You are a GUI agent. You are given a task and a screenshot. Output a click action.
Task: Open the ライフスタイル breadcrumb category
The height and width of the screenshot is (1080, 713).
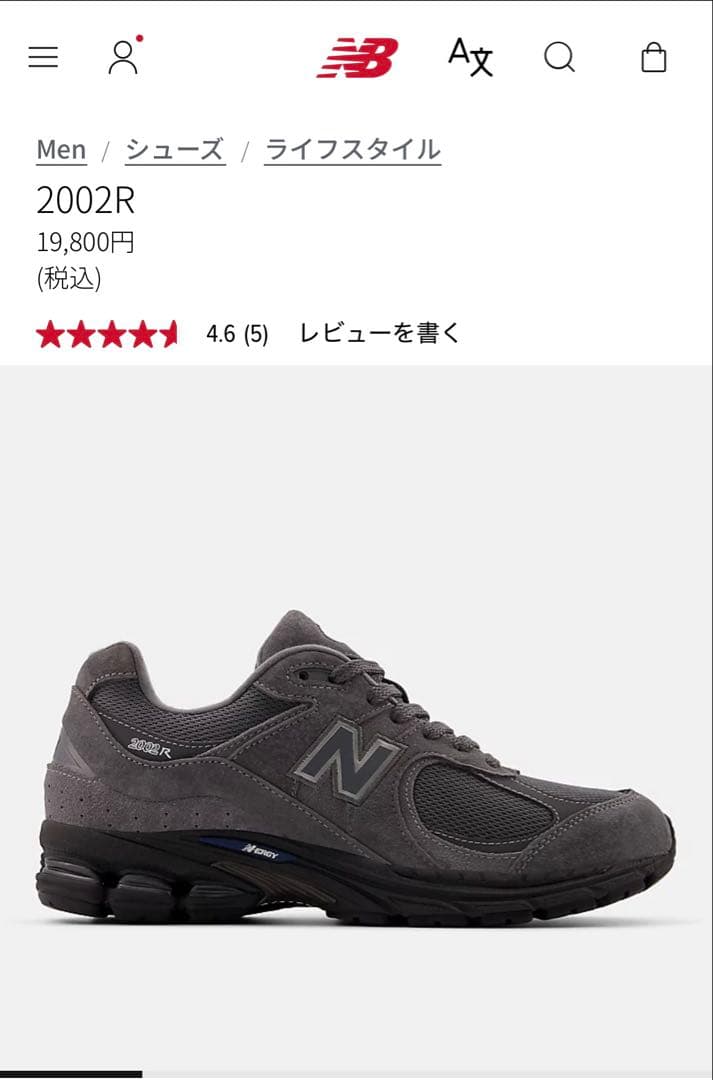(352, 150)
